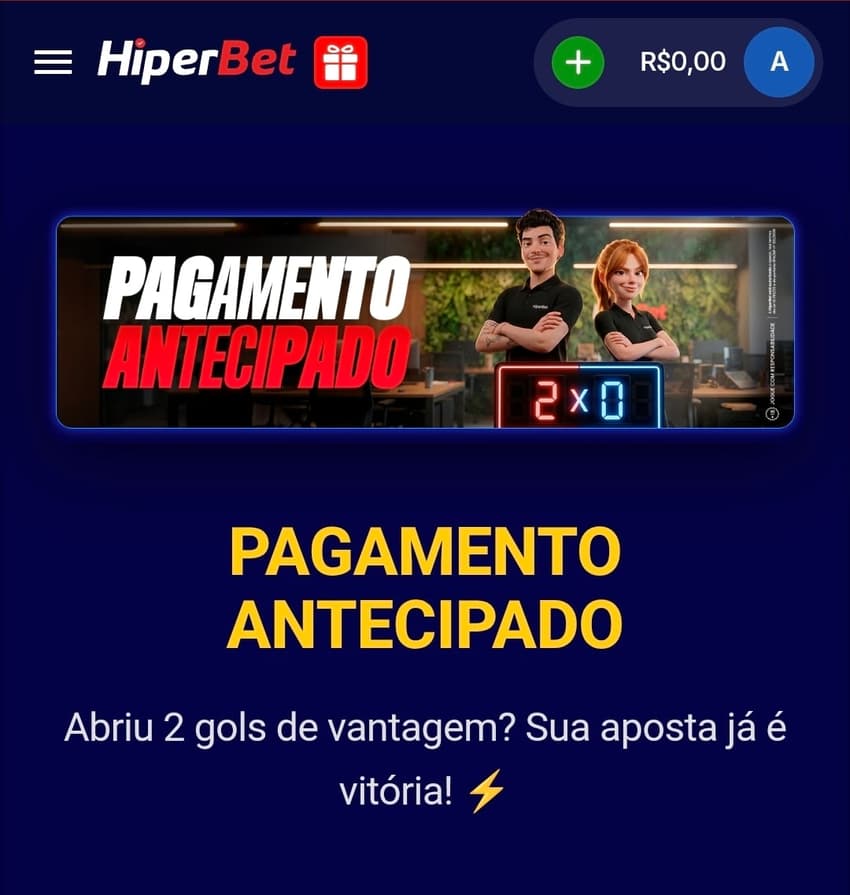Open promotions through the gift box button

(x=340, y=60)
